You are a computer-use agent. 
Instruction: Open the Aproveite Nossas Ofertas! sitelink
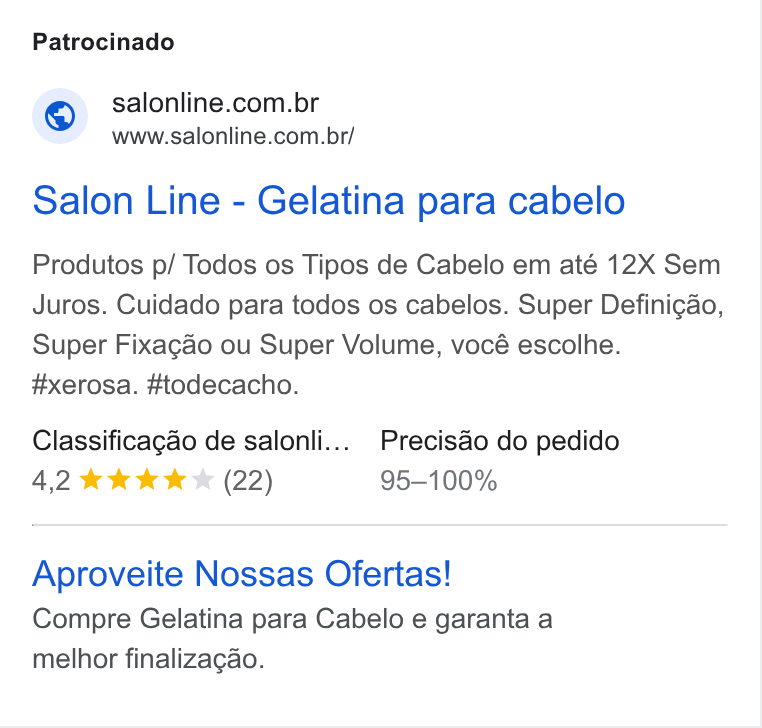tap(242, 574)
